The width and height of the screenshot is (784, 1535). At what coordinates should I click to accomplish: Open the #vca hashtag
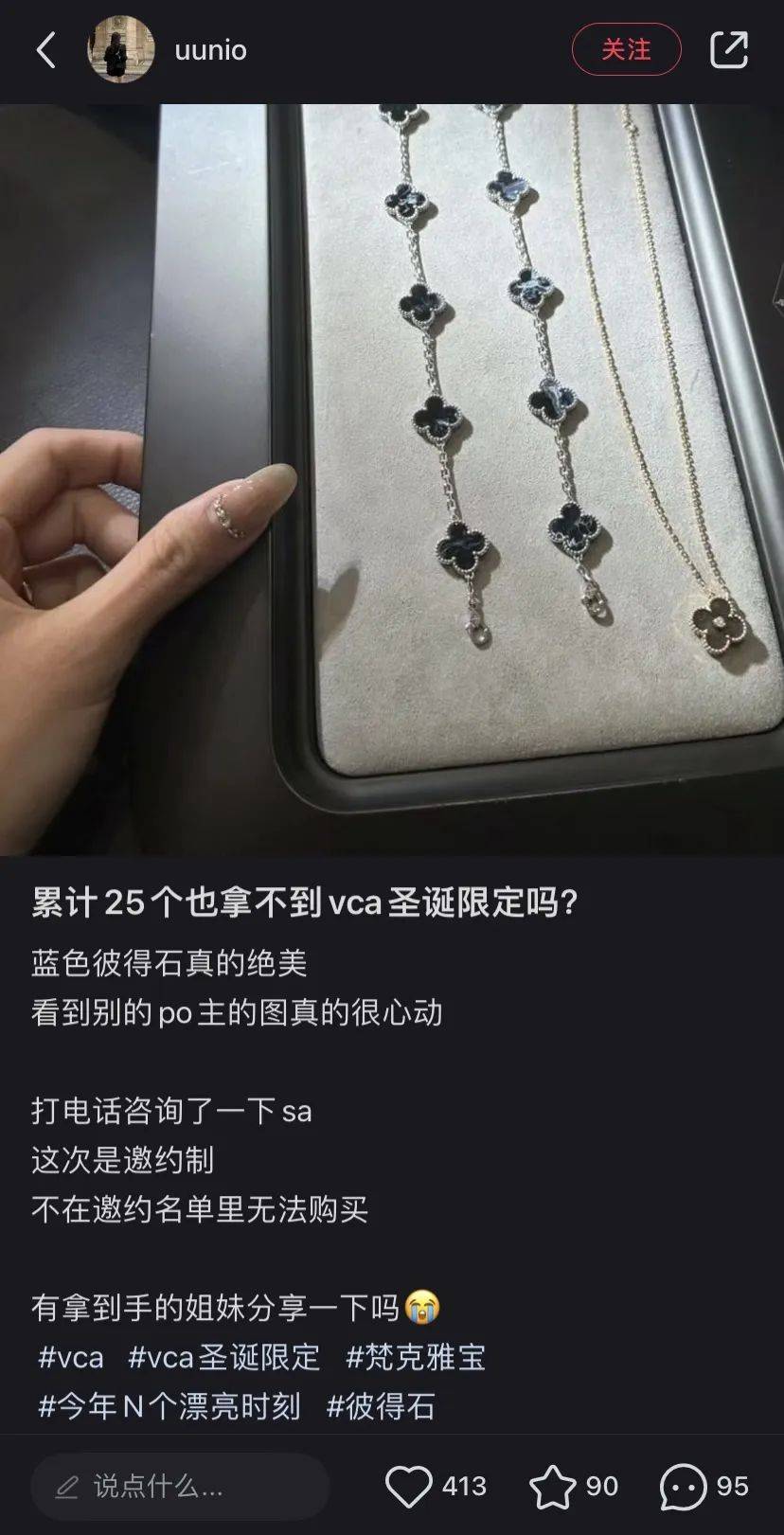(70, 1357)
